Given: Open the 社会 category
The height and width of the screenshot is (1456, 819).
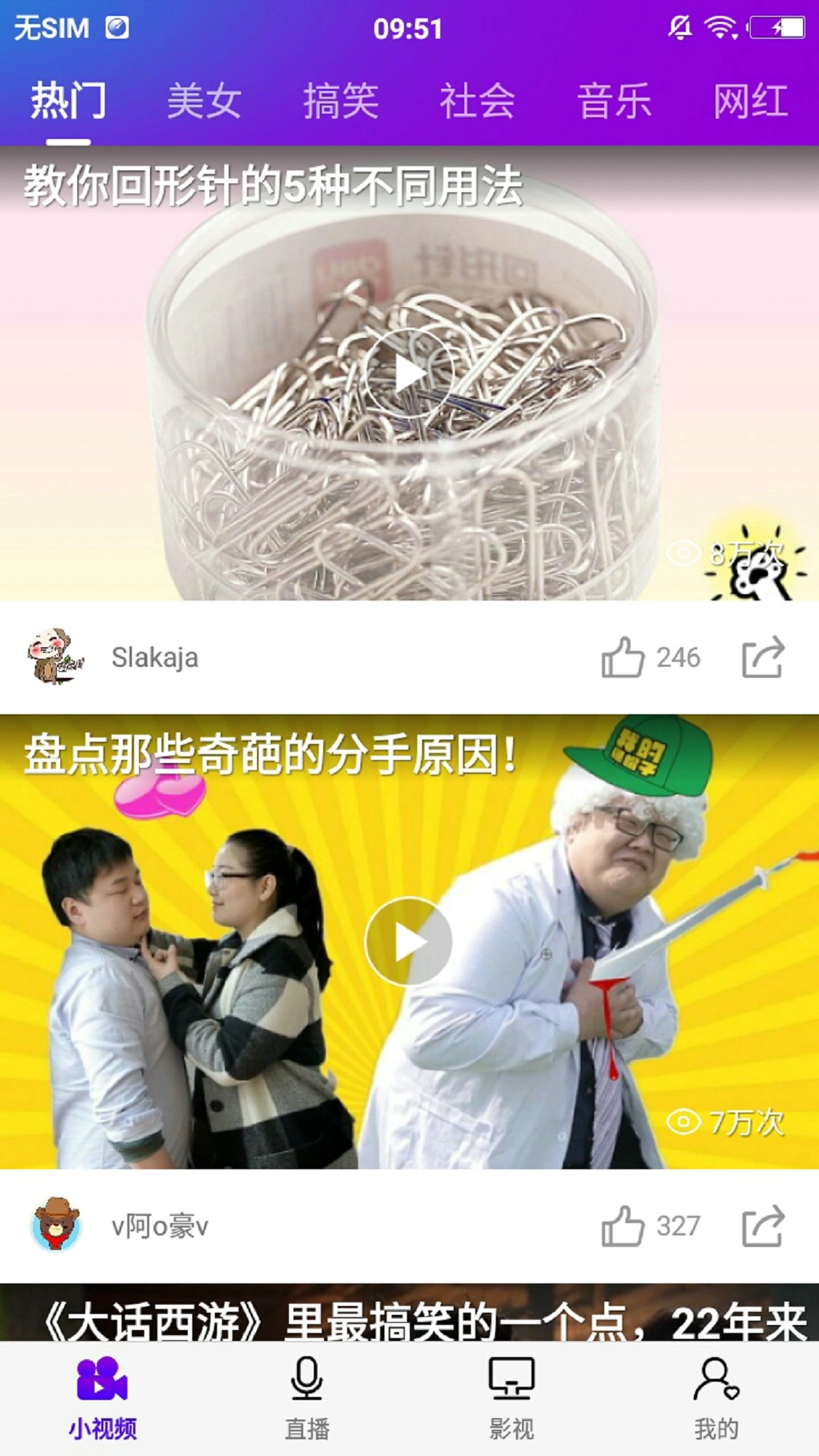Looking at the screenshot, I should [x=478, y=102].
